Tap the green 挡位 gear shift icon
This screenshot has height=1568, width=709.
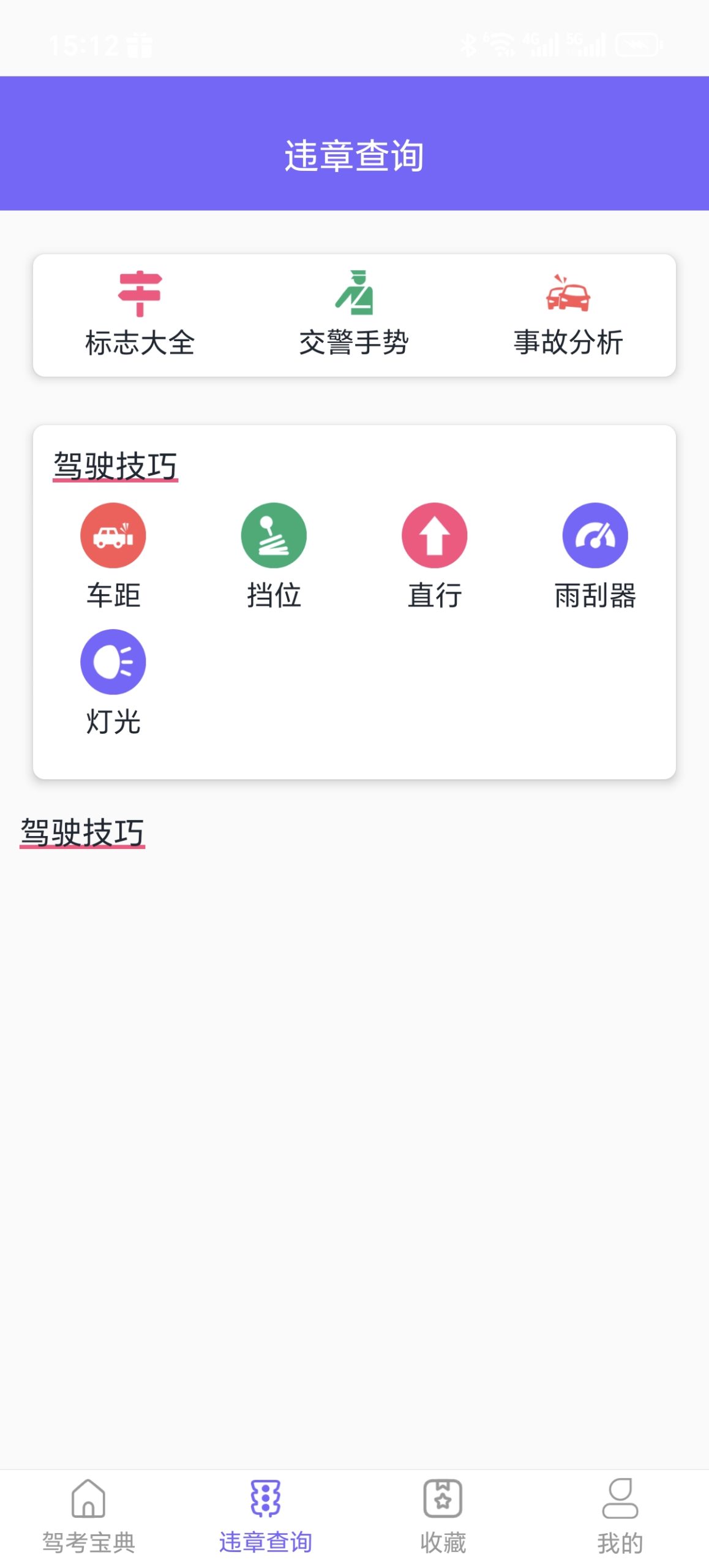click(273, 534)
